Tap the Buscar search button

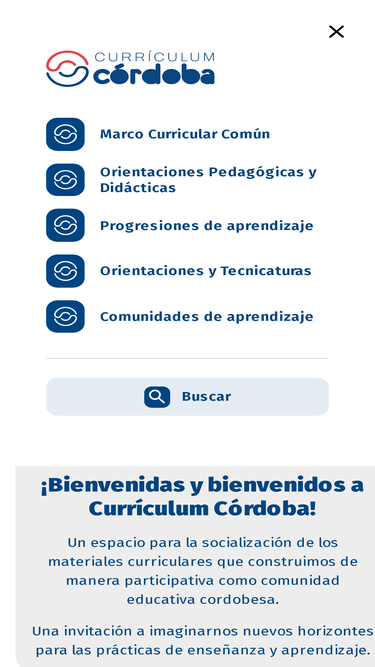click(187, 396)
